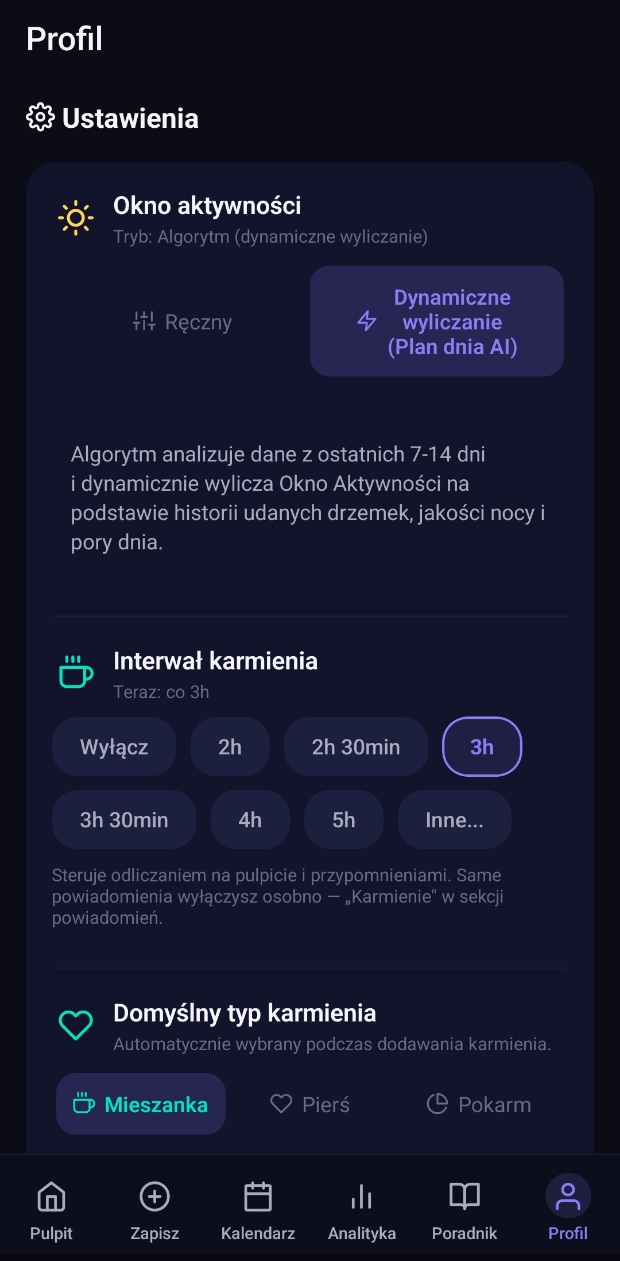
Task: Open the Zapisz tab
Action: [154, 1208]
